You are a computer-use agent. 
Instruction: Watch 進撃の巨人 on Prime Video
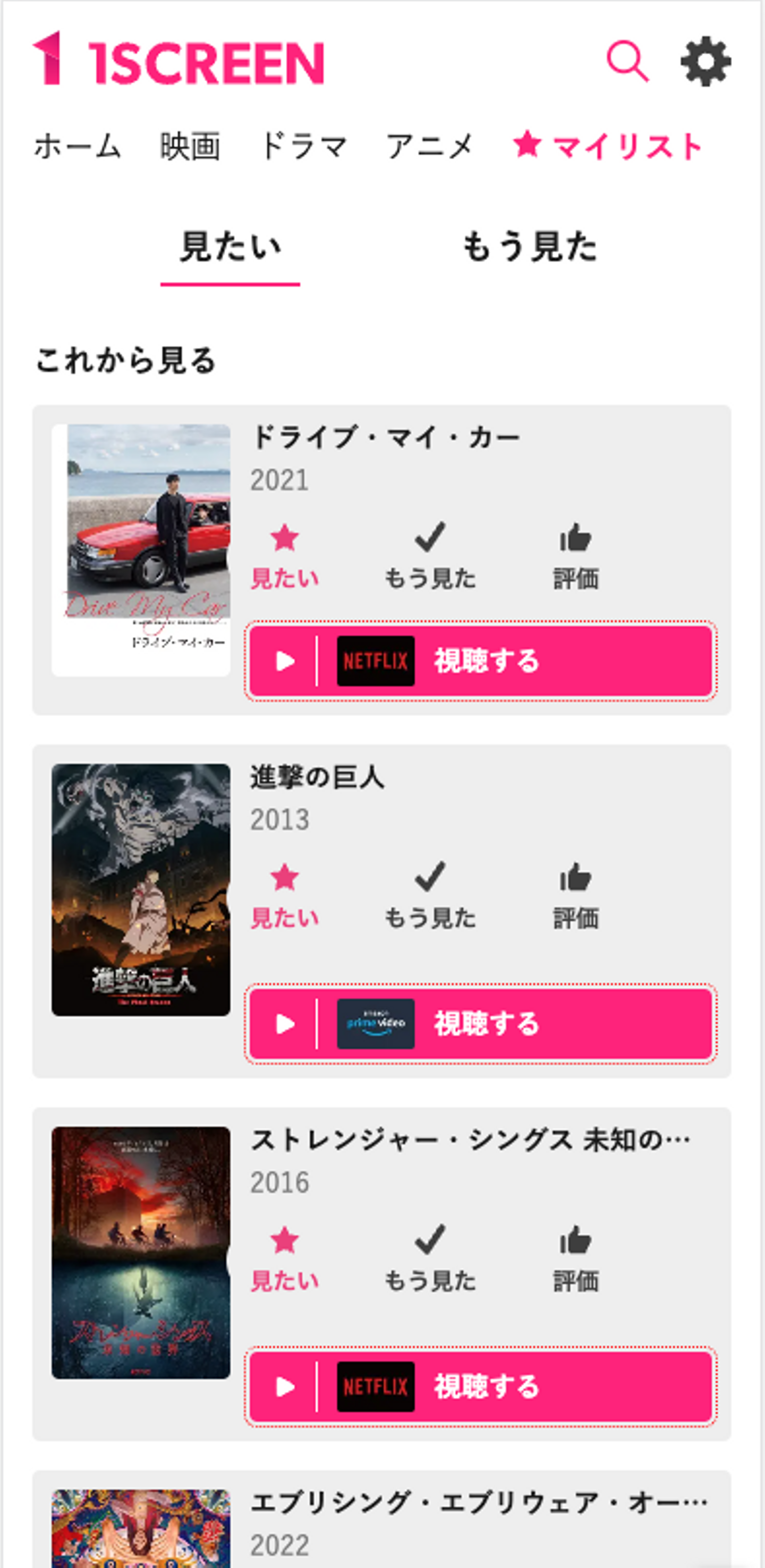tap(481, 1024)
